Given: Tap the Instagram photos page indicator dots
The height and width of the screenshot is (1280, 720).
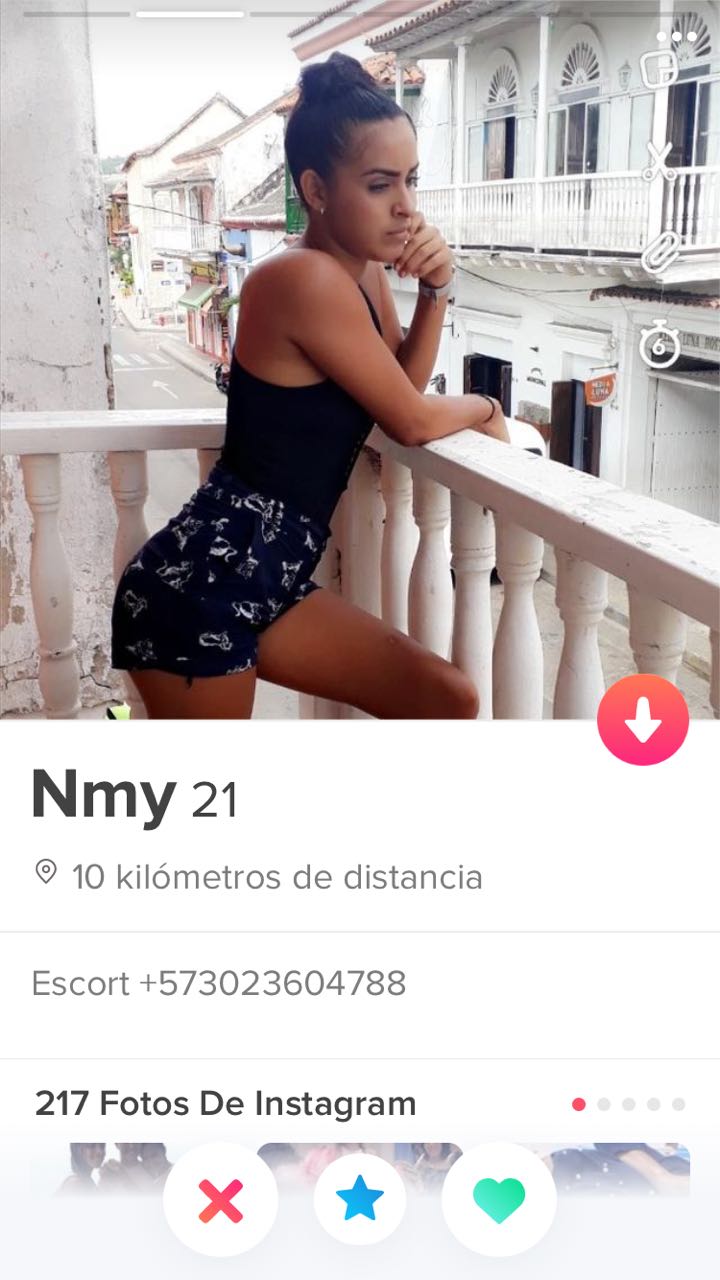Looking at the screenshot, I should tap(628, 1104).
